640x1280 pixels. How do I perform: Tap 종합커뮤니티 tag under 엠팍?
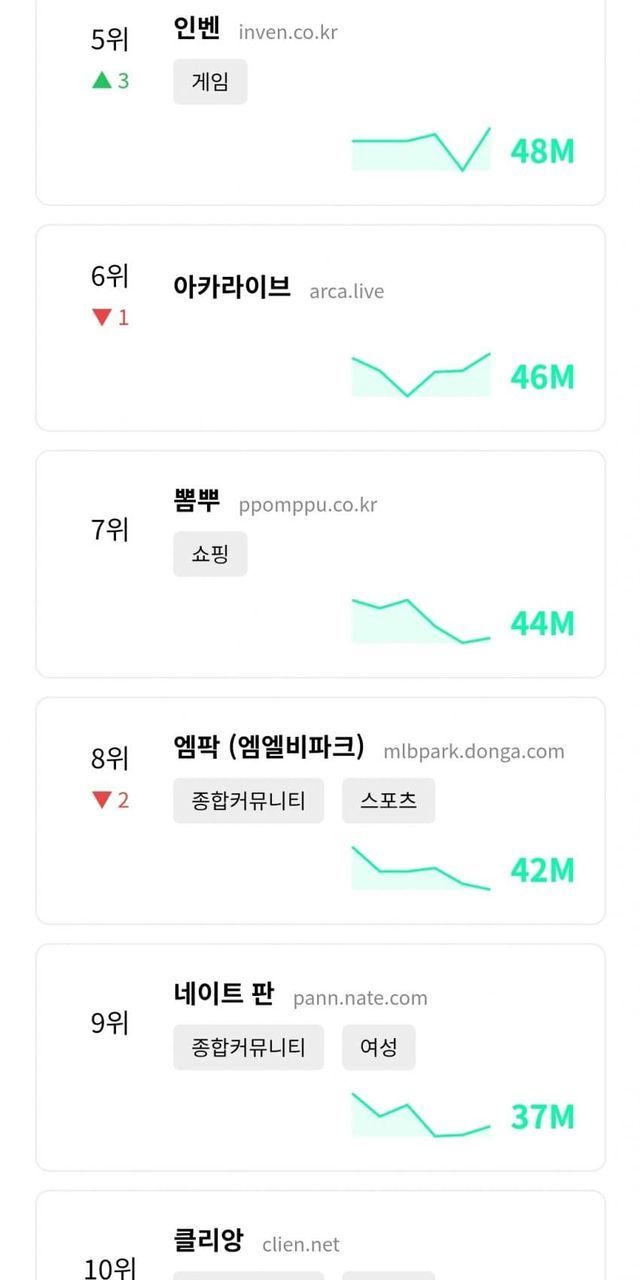click(x=248, y=801)
